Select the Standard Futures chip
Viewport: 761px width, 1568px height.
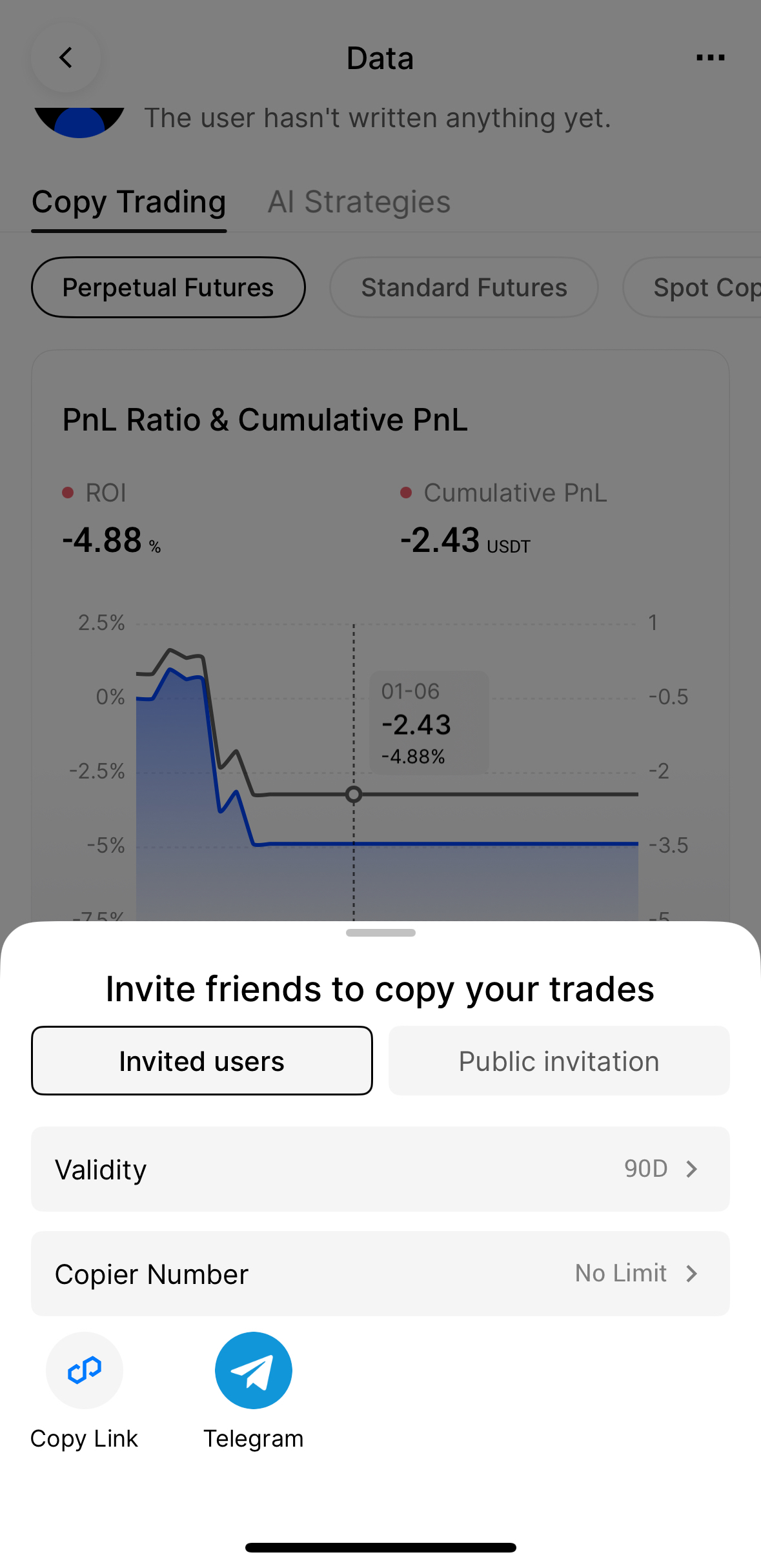click(x=463, y=287)
